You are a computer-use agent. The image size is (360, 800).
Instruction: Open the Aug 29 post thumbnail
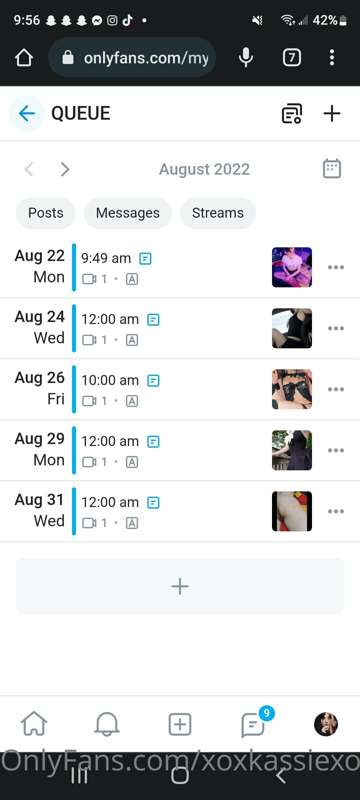tap(292, 450)
